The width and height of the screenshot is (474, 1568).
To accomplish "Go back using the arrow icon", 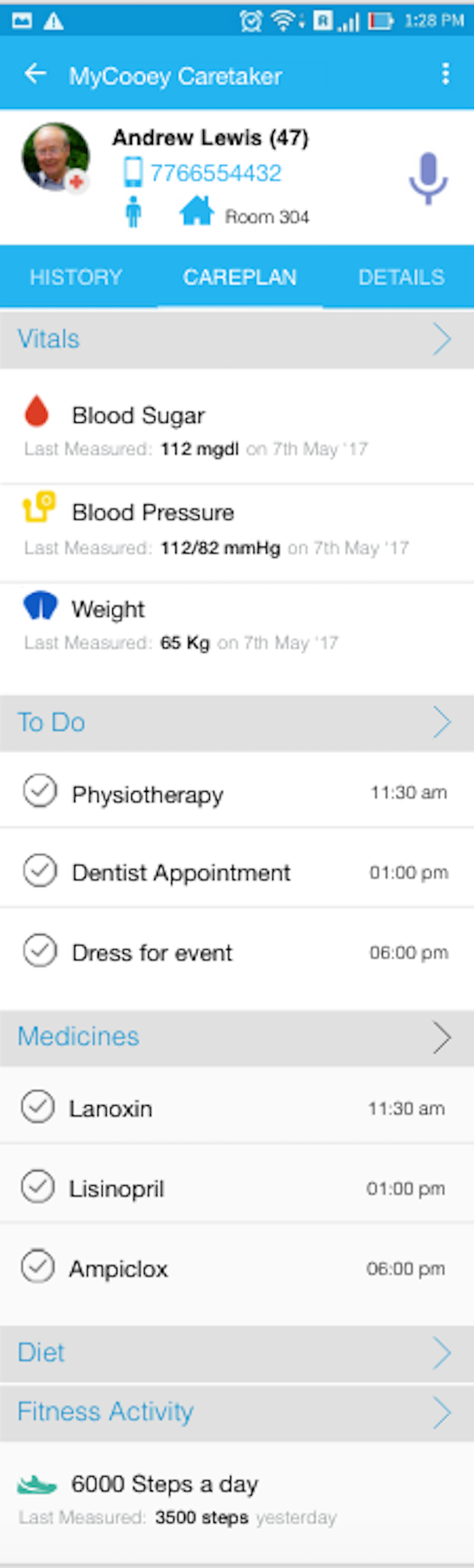I will [35, 74].
